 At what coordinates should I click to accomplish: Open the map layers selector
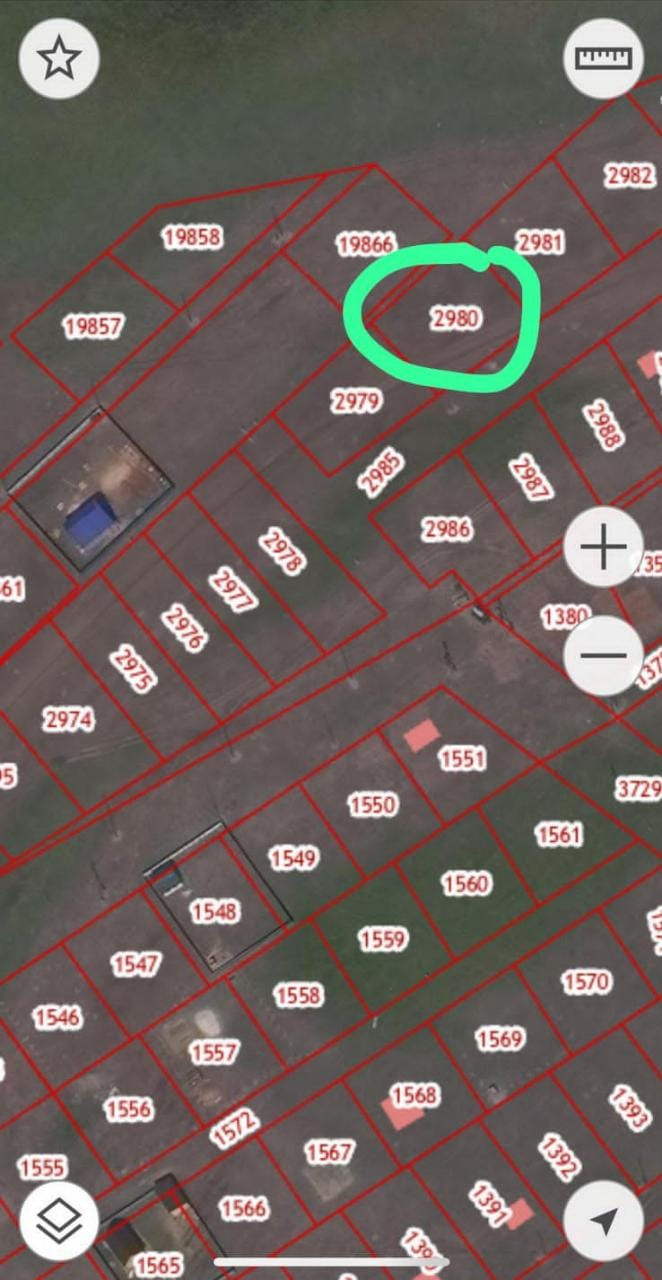point(59,1221)
